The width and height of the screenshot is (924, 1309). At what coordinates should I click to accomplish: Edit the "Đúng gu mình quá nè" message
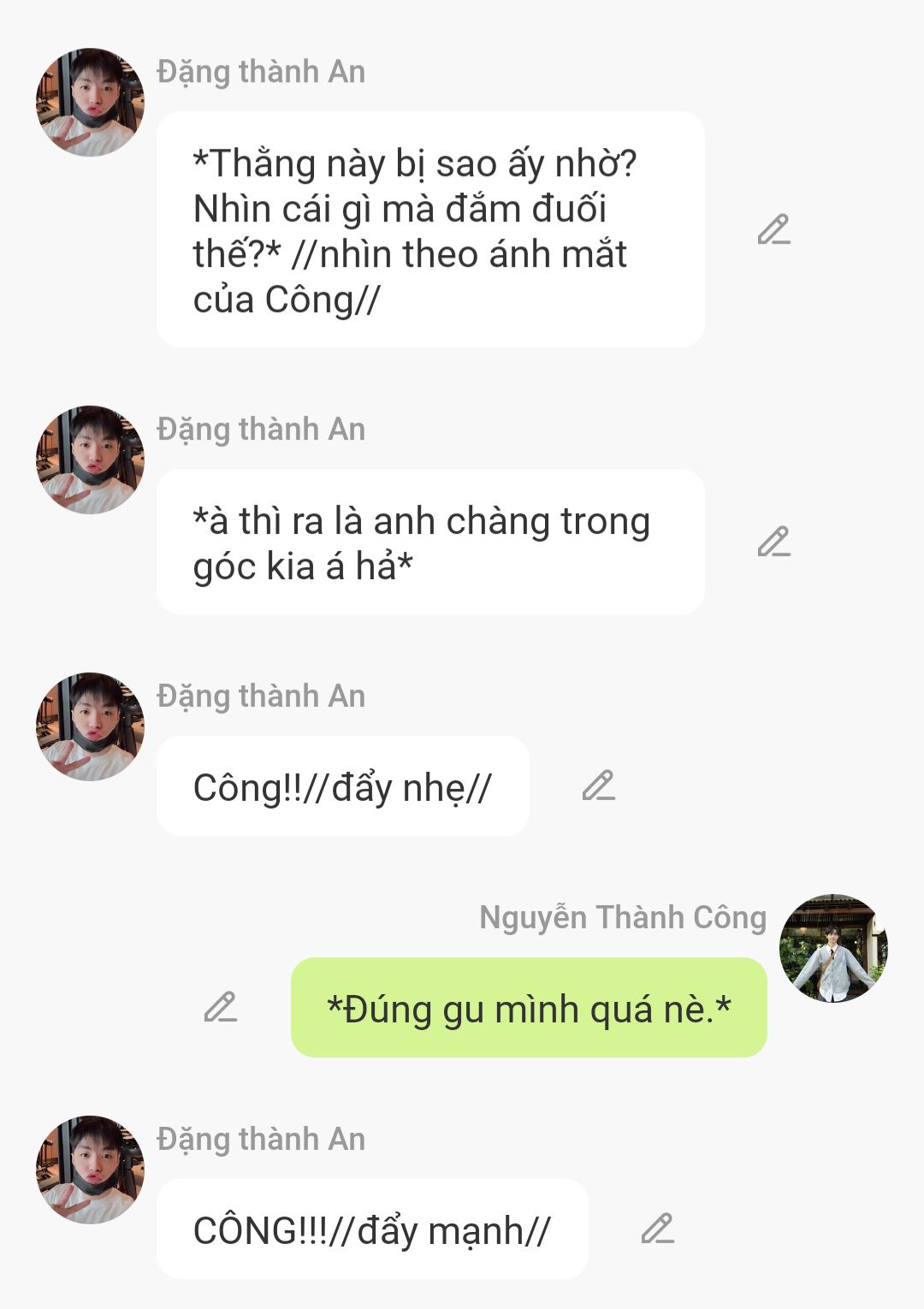tap(220, 1007)
